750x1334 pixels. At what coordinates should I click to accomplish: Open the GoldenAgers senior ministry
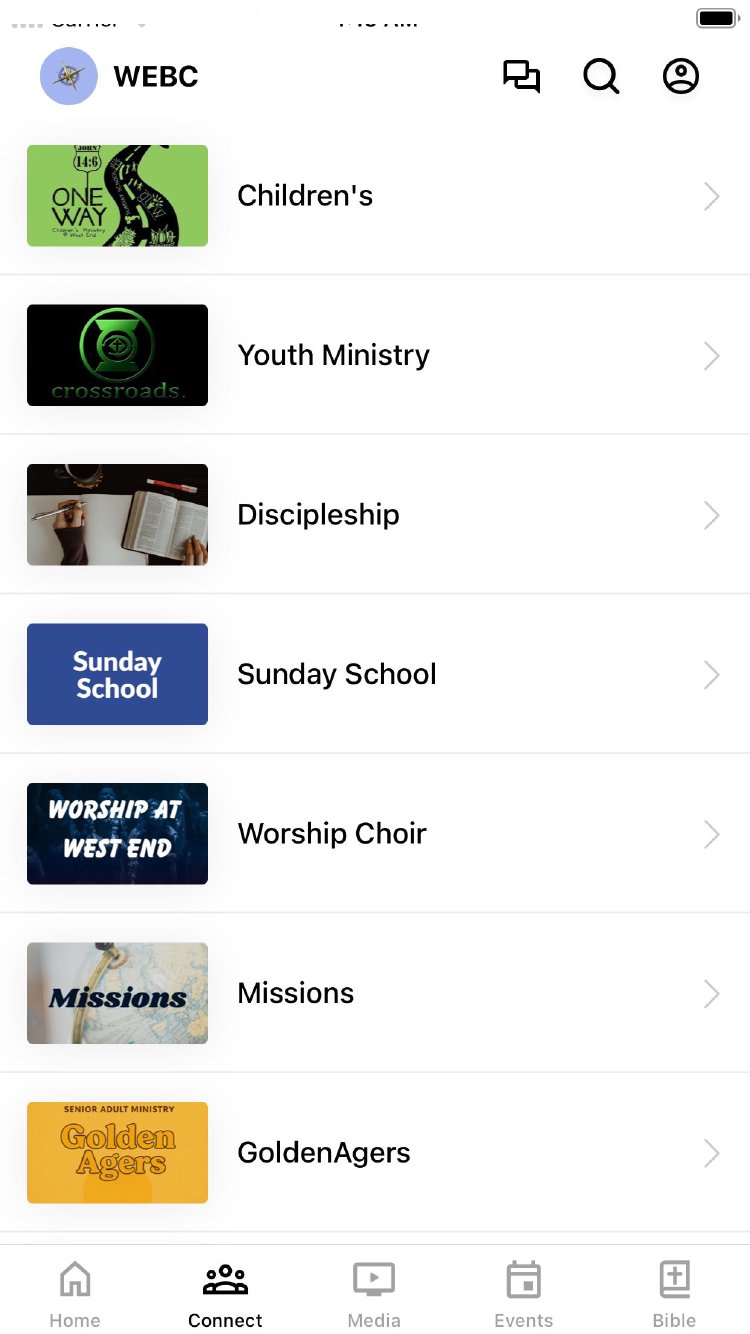pyautogui.click(x=374, y=1153)
